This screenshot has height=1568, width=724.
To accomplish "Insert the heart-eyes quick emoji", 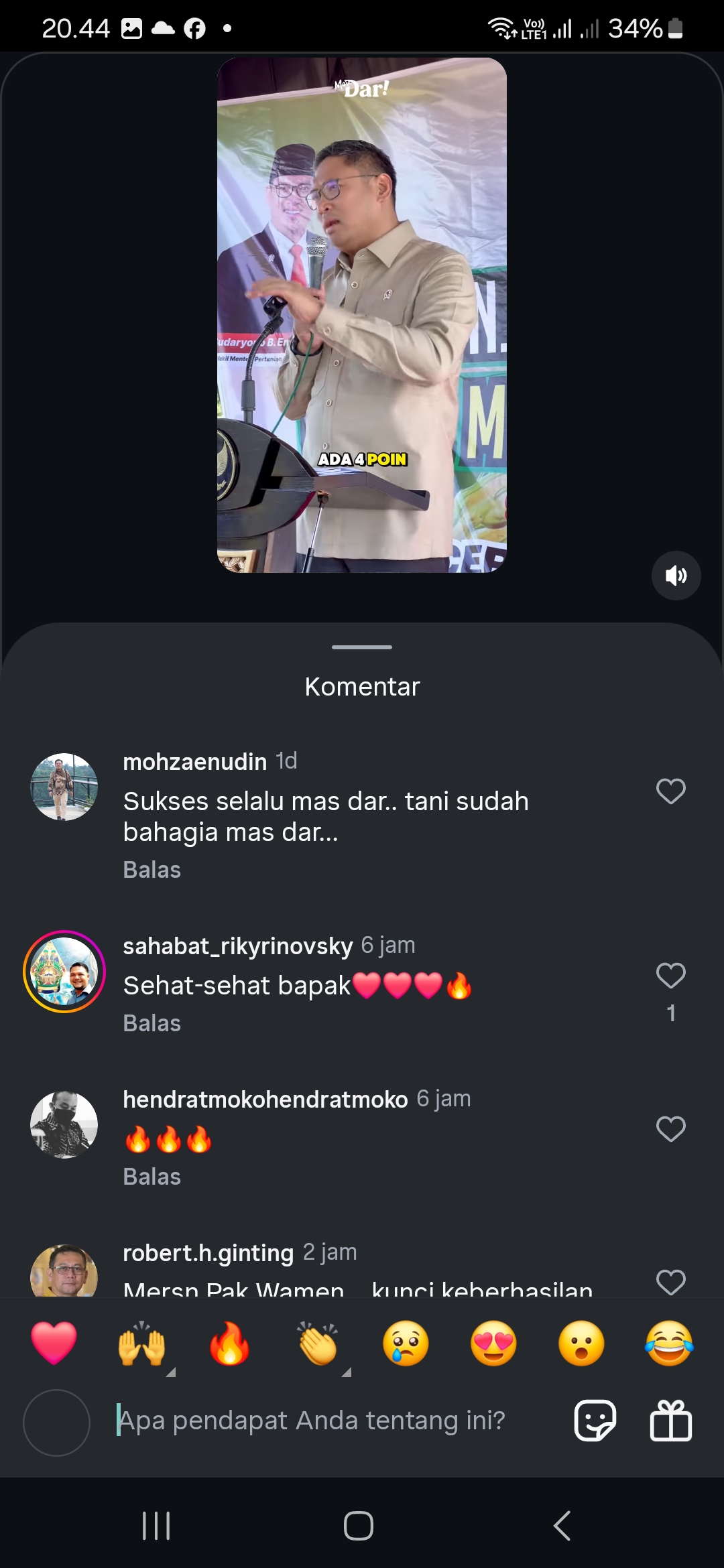I will 493,1344.
